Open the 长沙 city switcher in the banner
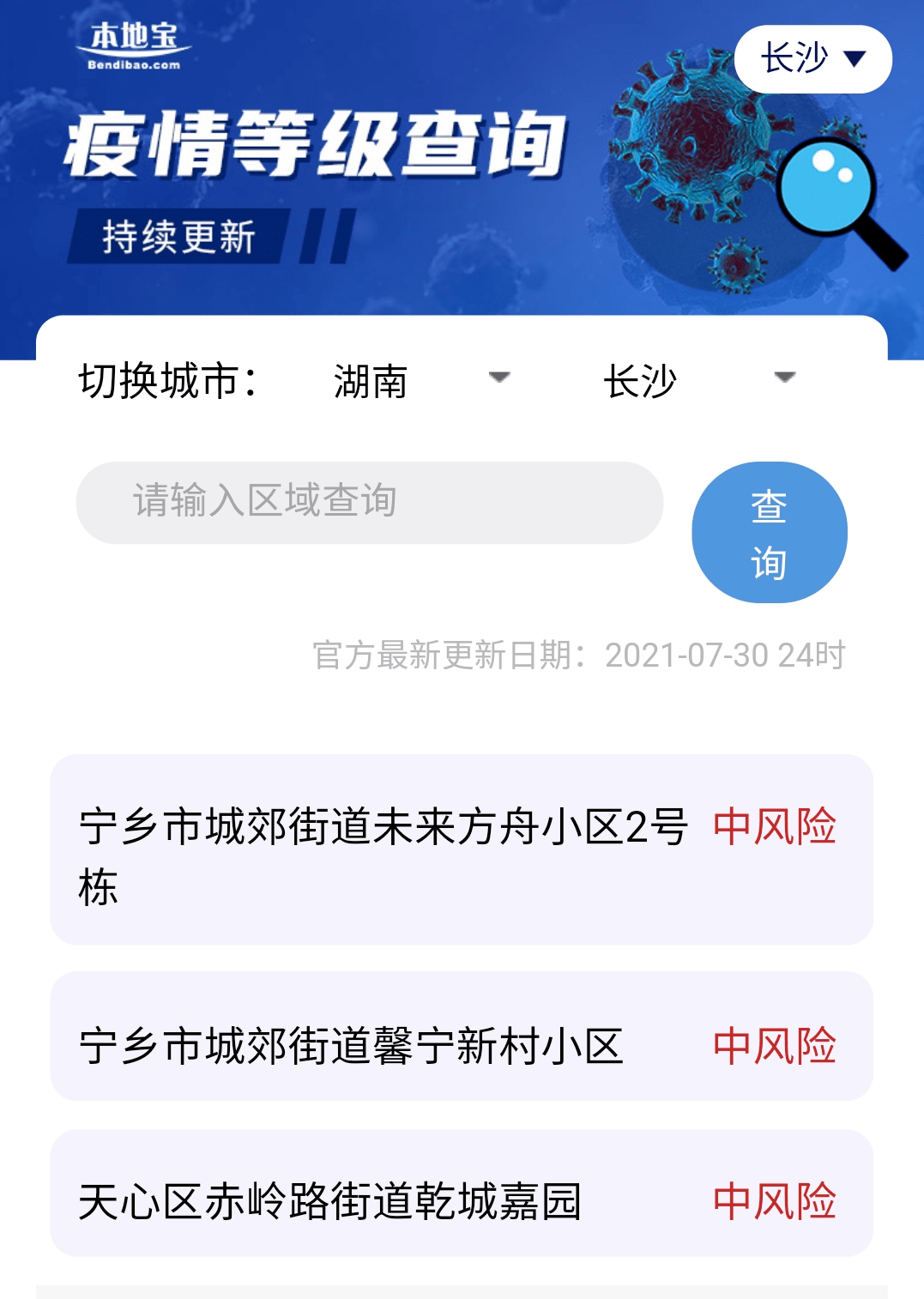The width and height of the screenshot is (924, 1299). 812,59
